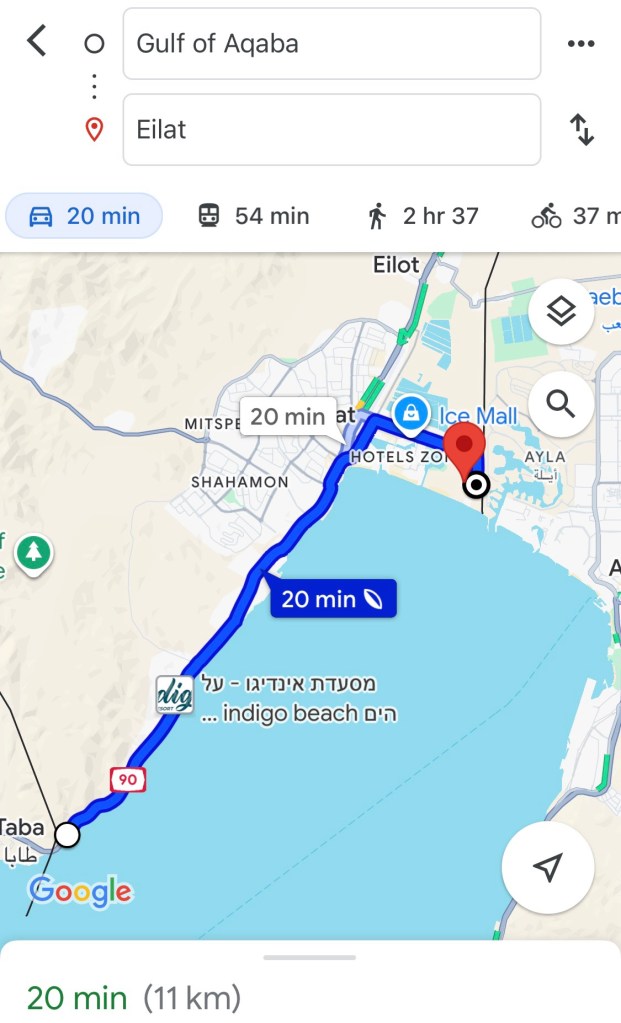Switch to the cycling mode

(575, 216)
